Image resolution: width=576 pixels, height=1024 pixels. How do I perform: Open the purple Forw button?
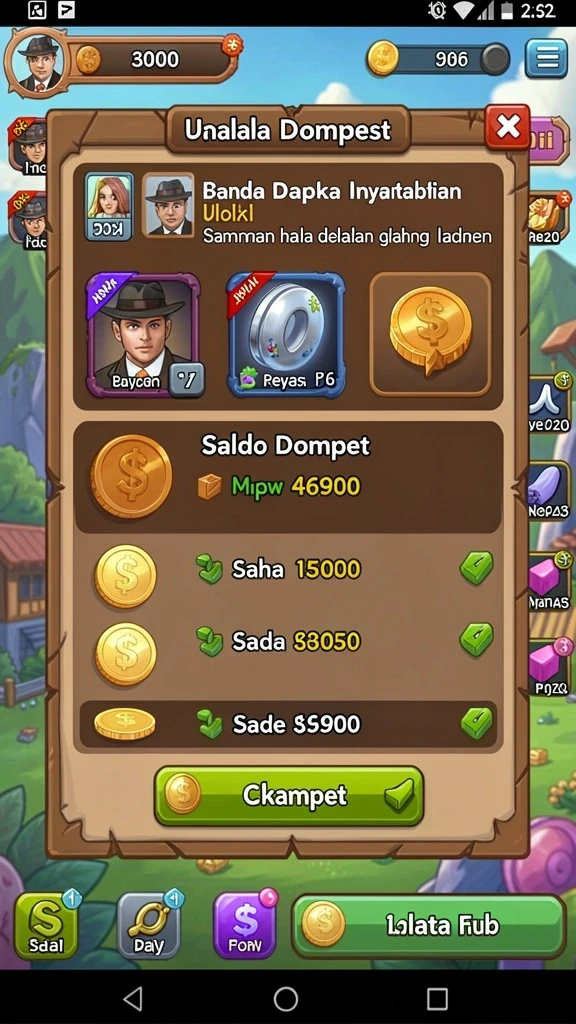pyautogui.click(x=245, y=925)
